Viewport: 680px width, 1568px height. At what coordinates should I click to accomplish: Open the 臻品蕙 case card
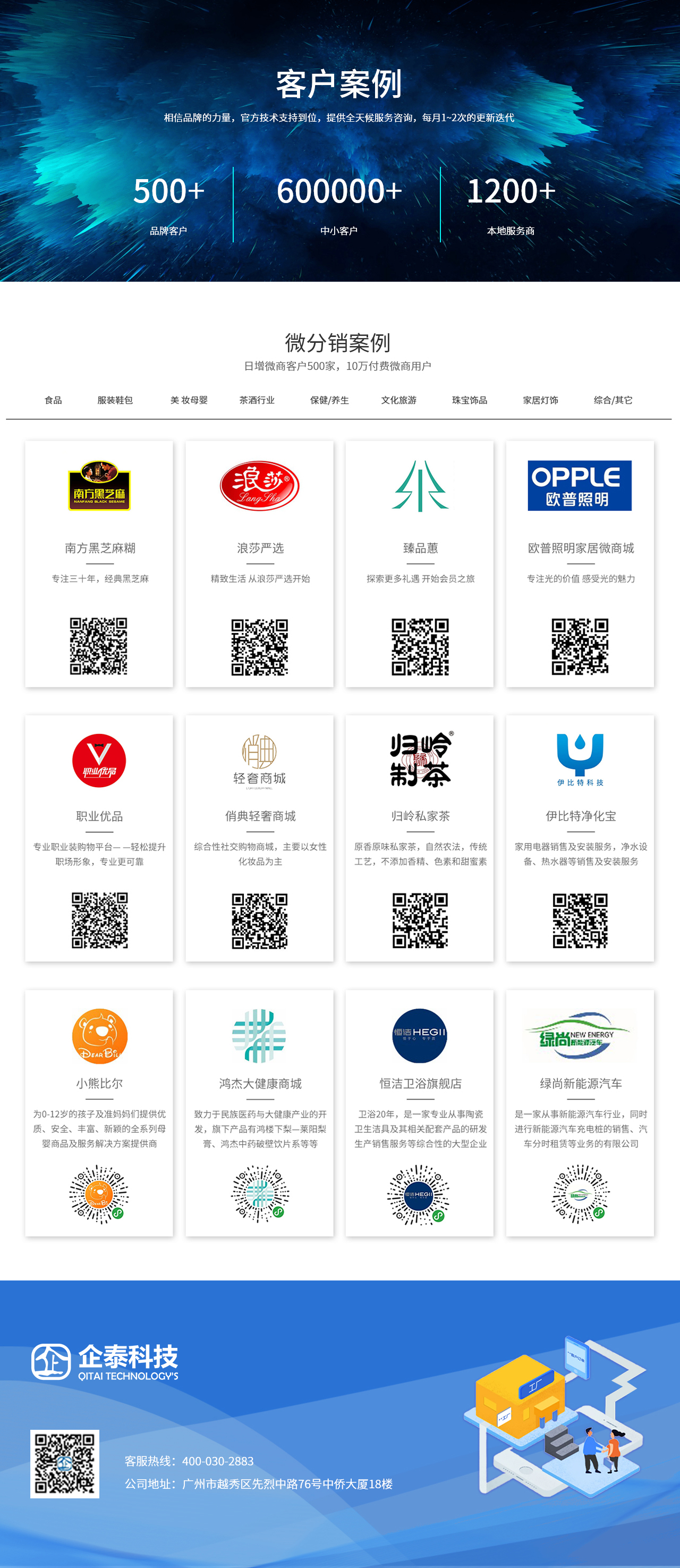point(420,548)
